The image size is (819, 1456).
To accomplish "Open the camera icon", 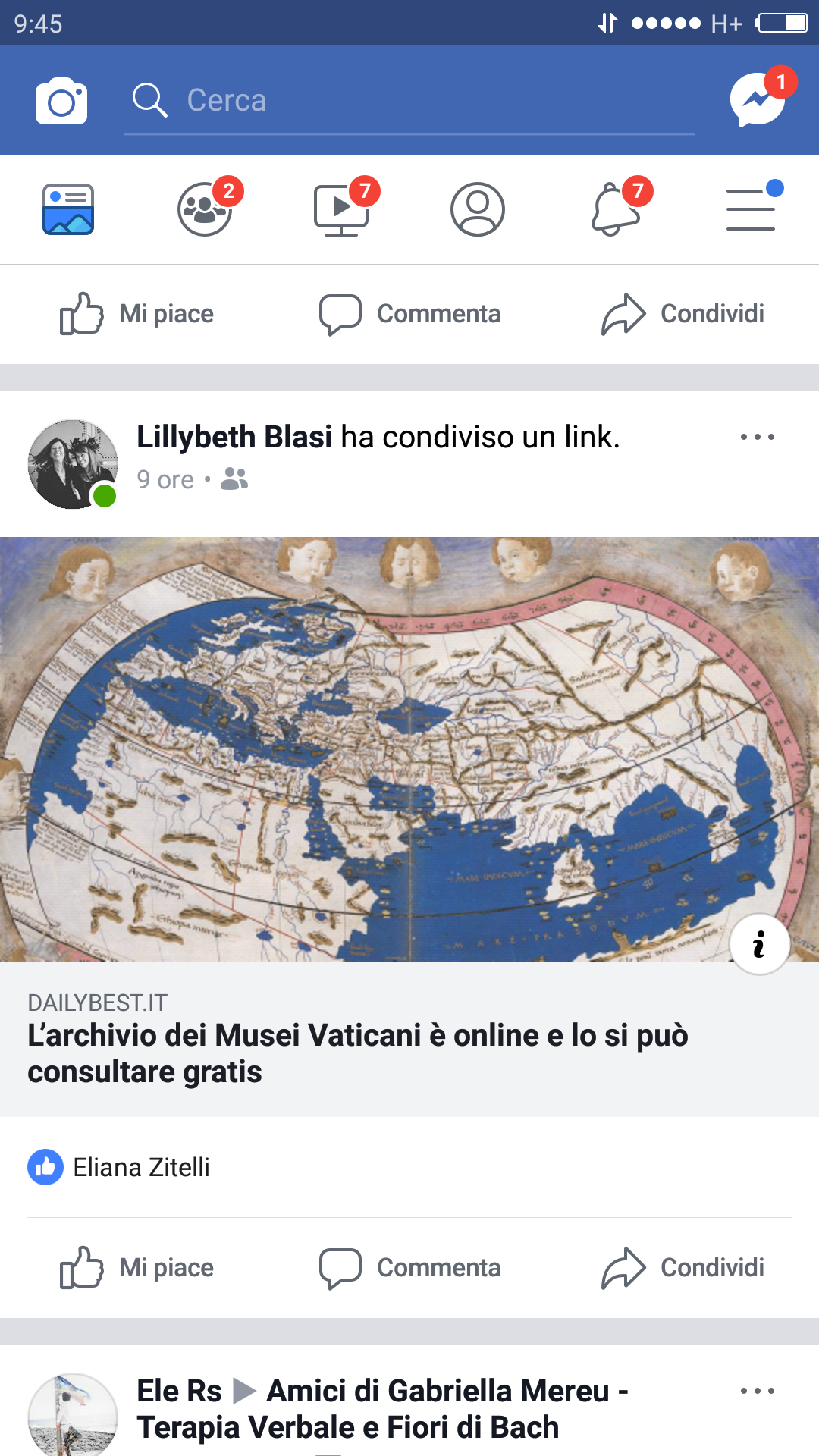I will [x=61, y=101].
